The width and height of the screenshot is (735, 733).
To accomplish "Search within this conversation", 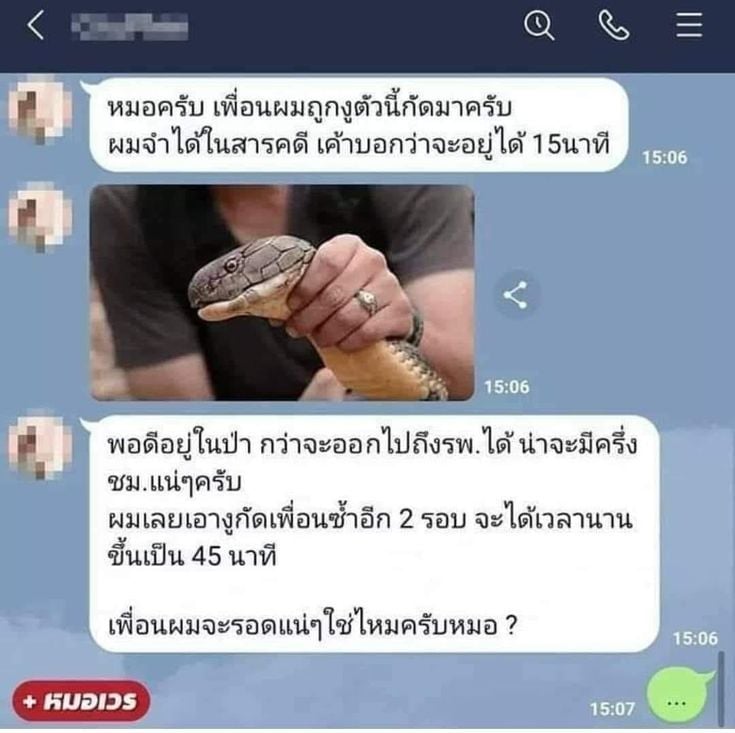I will click(539, 27).
